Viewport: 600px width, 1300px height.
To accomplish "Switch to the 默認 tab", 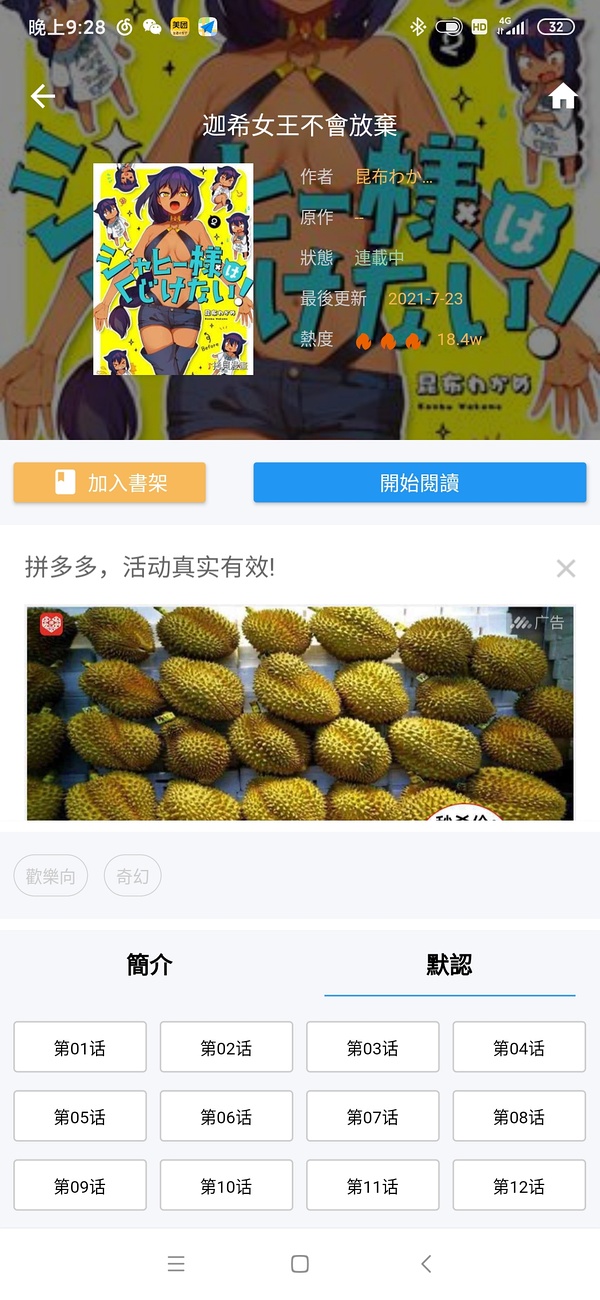I will tap(449, 965).
